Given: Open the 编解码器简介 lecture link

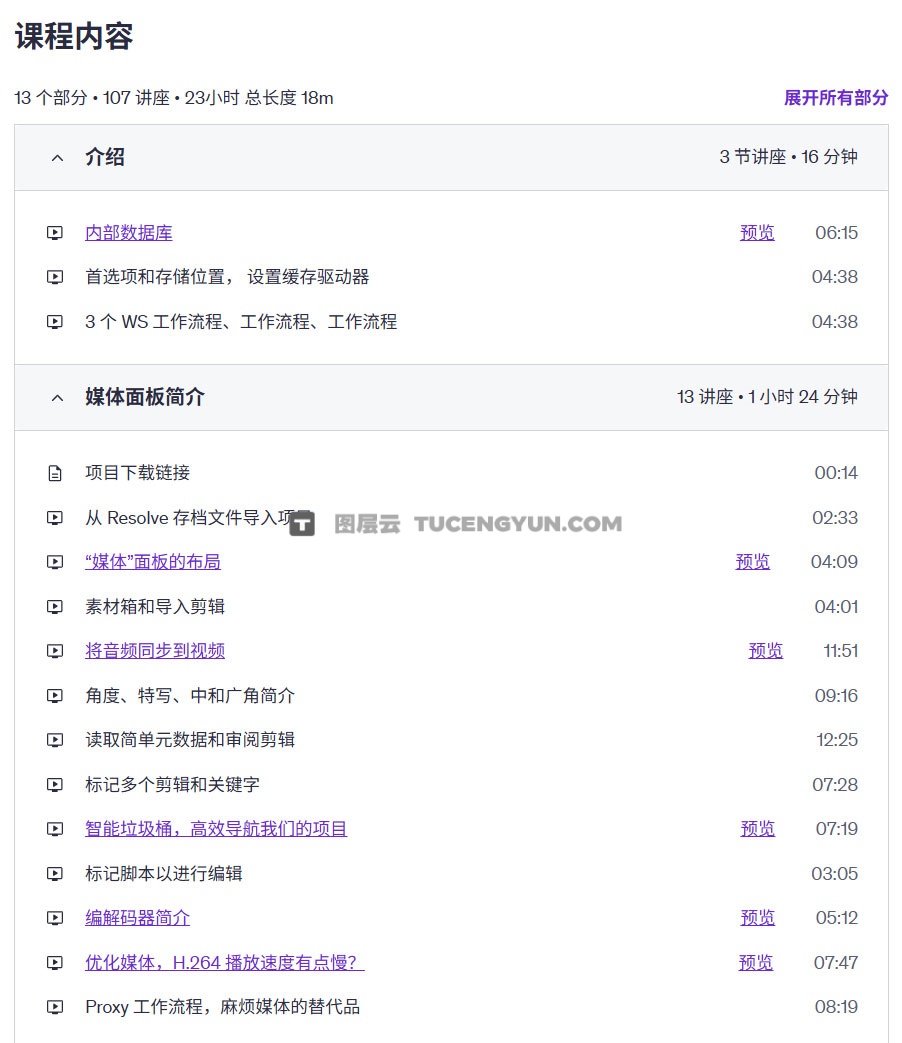Looking at the screenshot, I should coord(138,918).
